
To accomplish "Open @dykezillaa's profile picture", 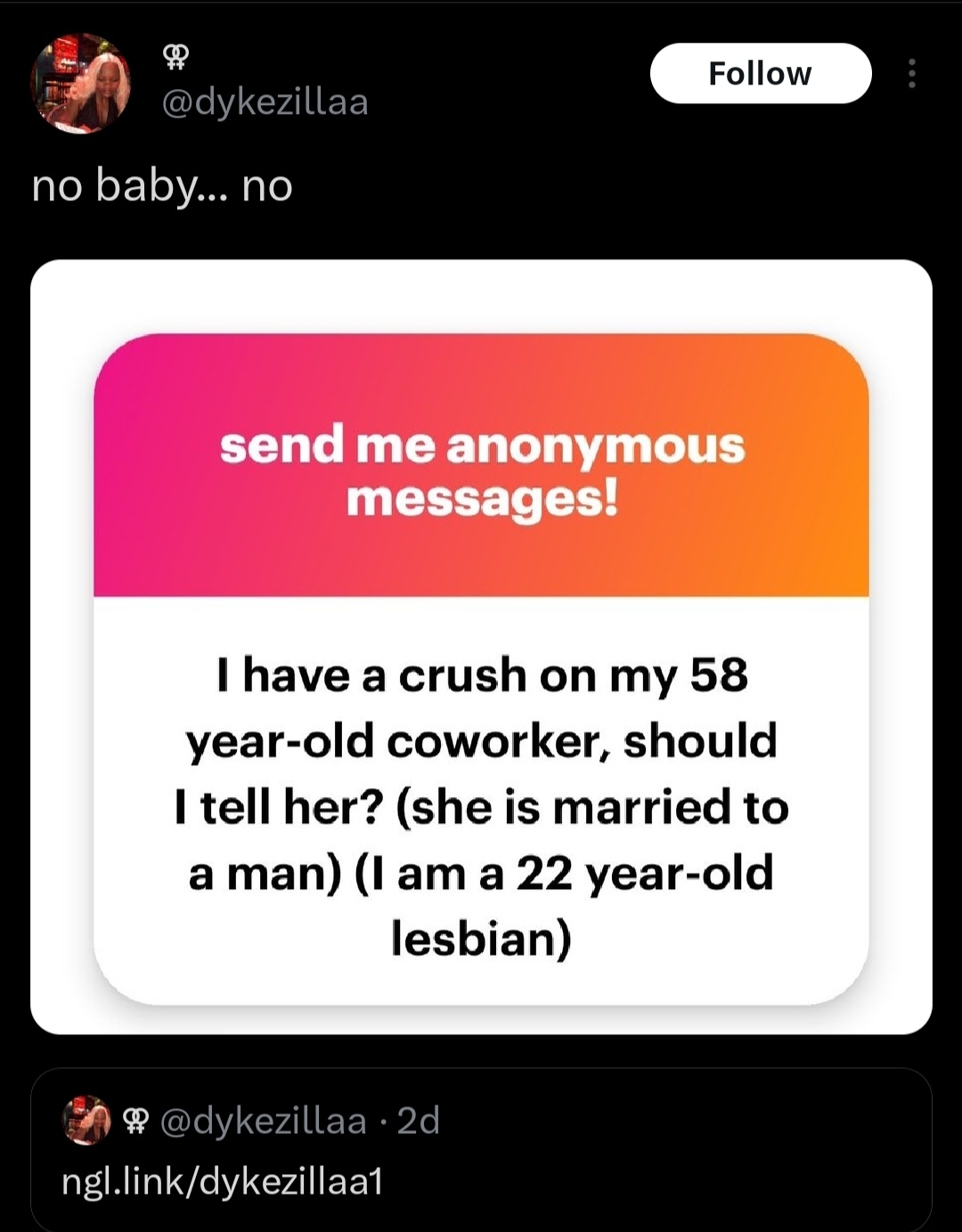I will (x=80, y=85).
